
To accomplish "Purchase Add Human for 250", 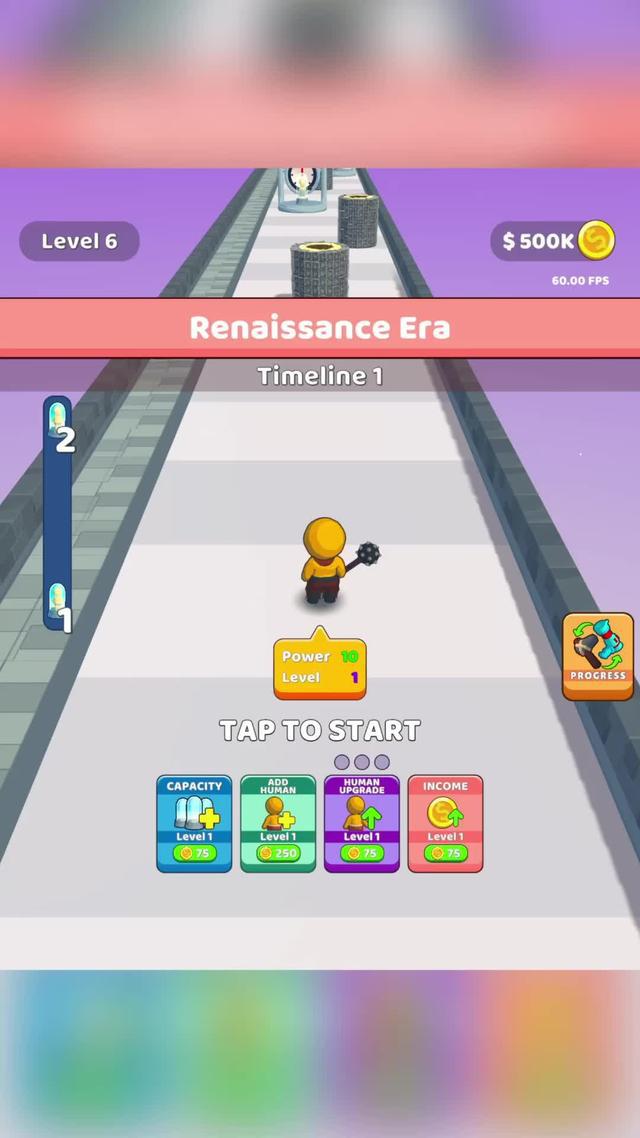I will click(x=278, y=823).
